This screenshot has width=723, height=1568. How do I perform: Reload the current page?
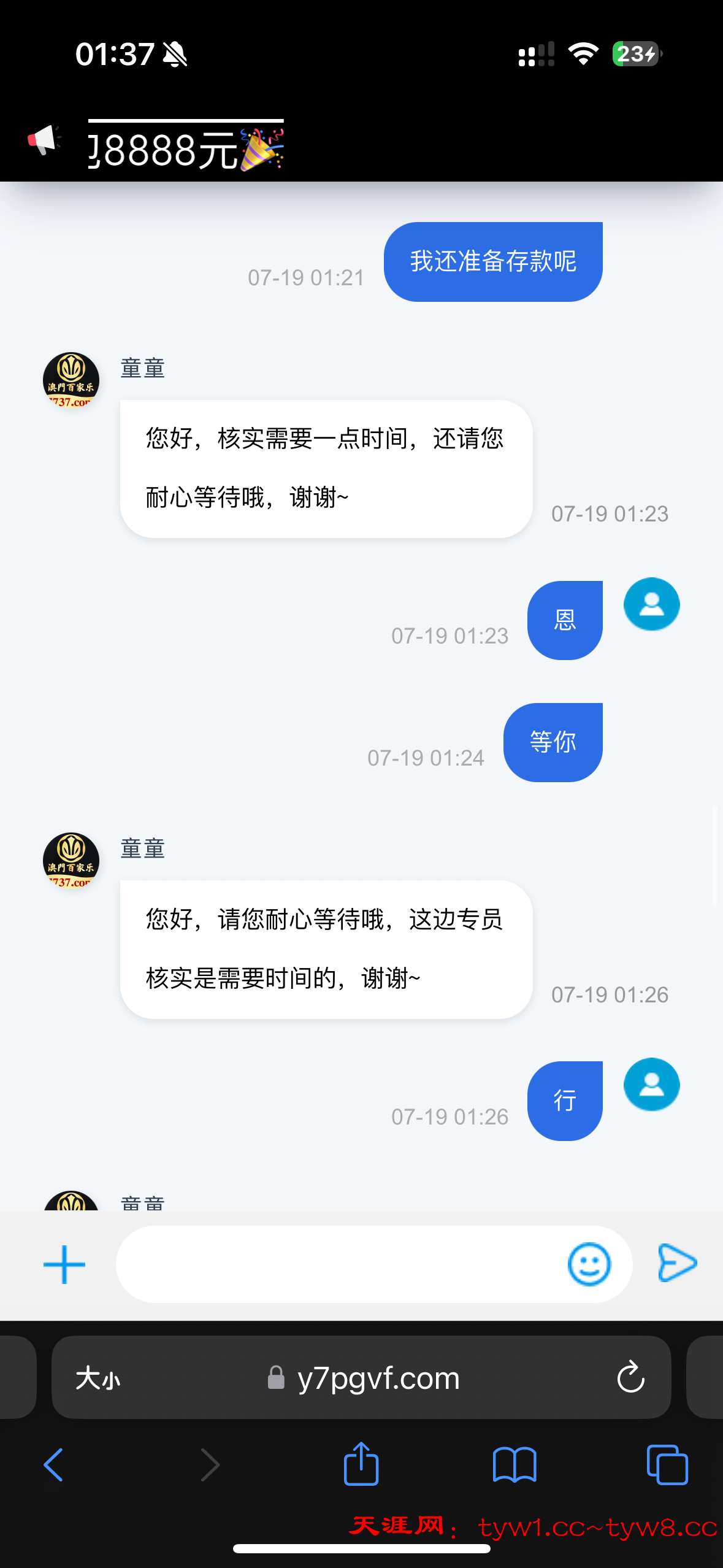click(630, 1378)
